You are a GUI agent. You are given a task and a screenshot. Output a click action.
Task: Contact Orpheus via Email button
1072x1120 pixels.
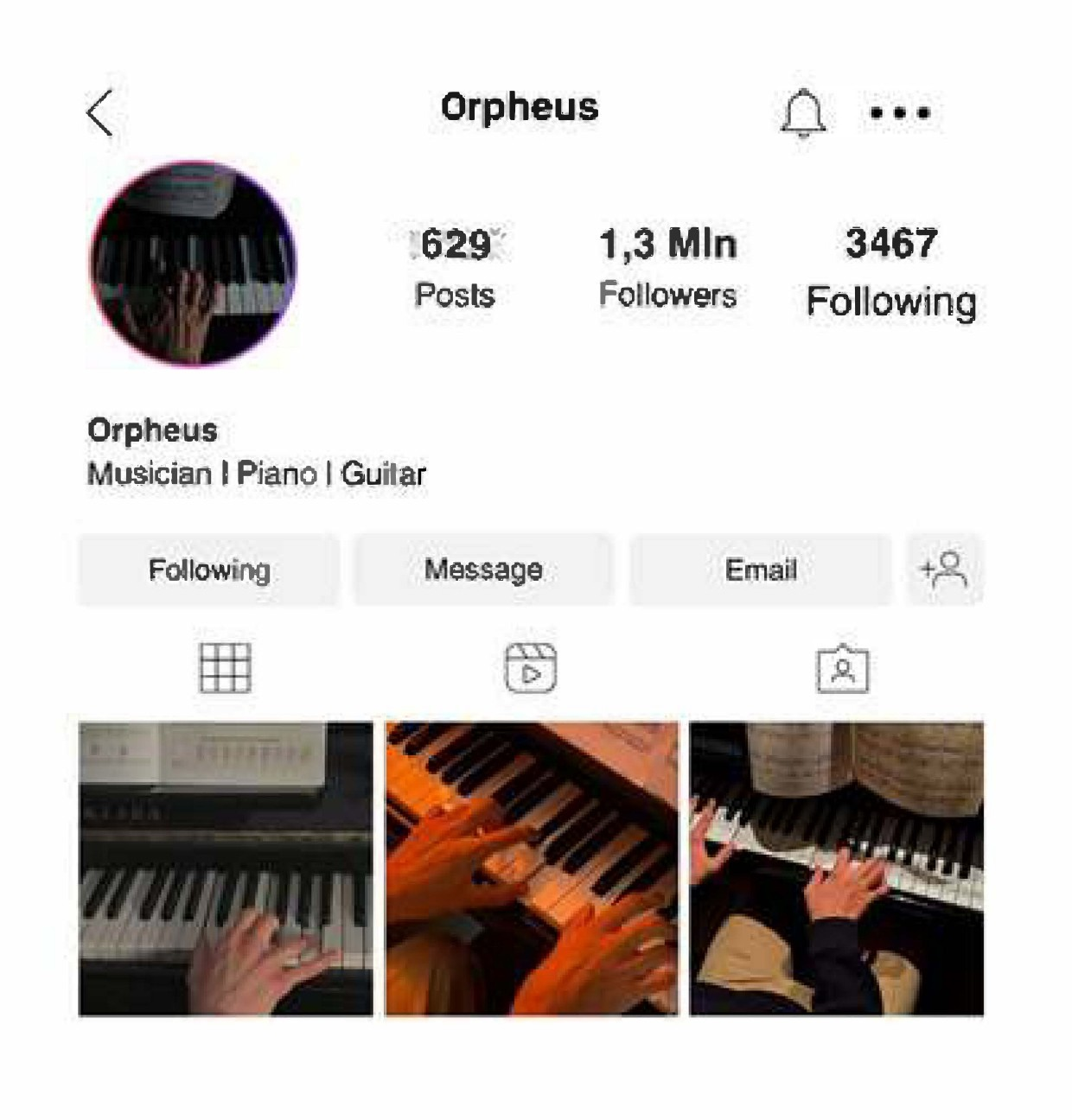[760, 570]
